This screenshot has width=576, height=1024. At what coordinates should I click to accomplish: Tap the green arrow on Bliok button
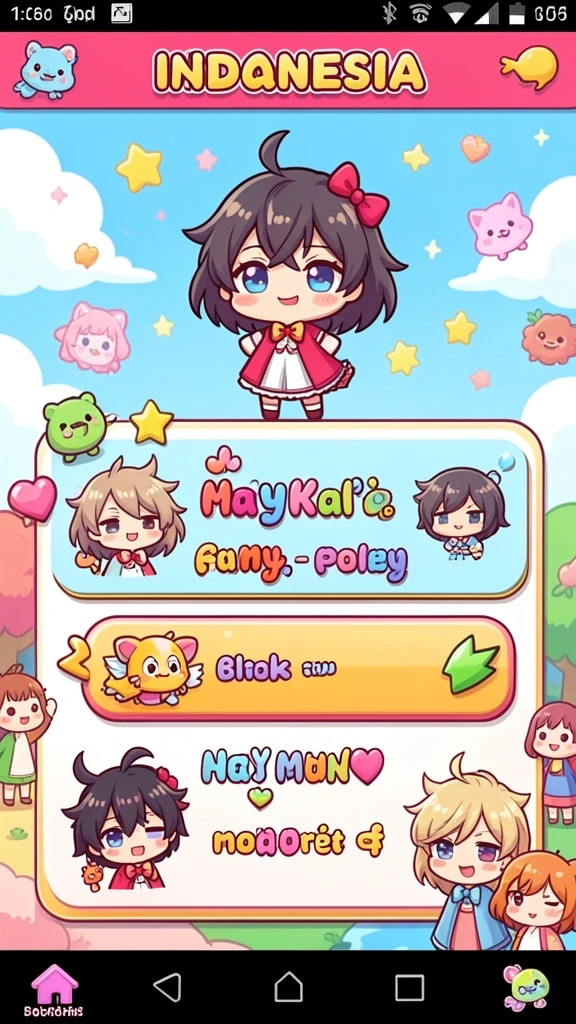pos(470,666)
